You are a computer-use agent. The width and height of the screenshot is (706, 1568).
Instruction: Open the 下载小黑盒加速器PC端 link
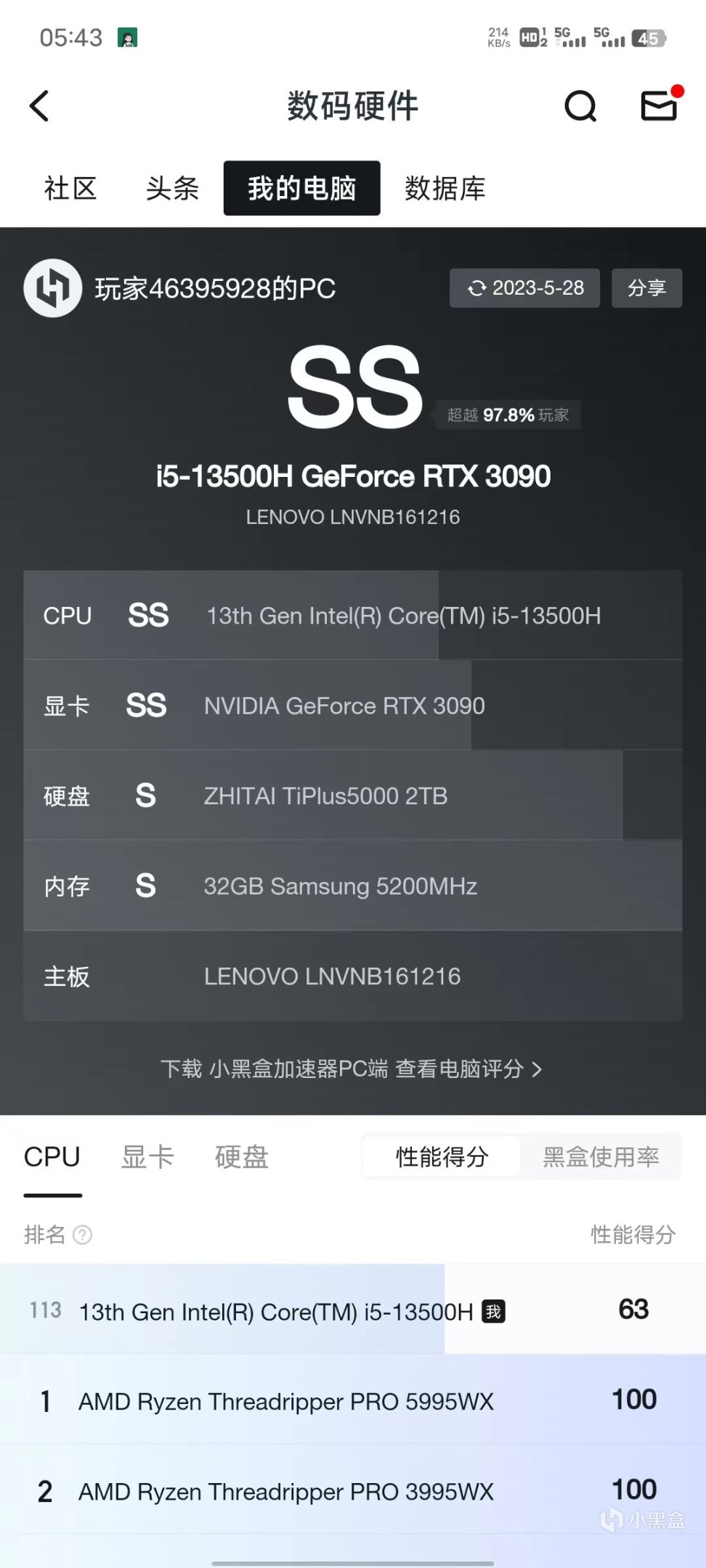(x=352, y=1069)
